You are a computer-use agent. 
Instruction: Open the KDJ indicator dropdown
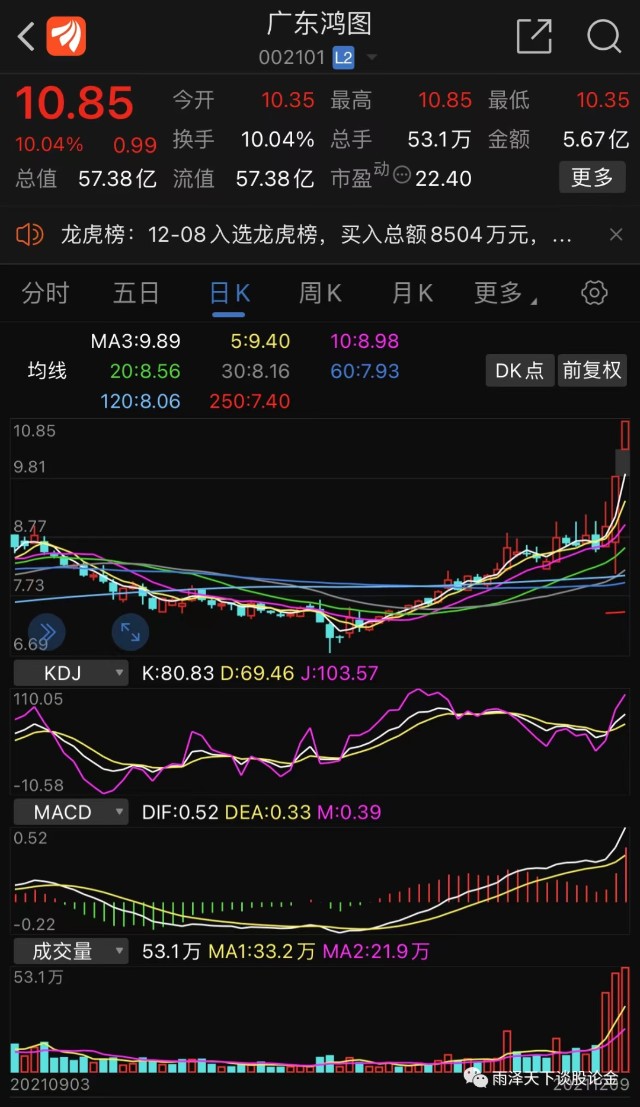point(71,673)
